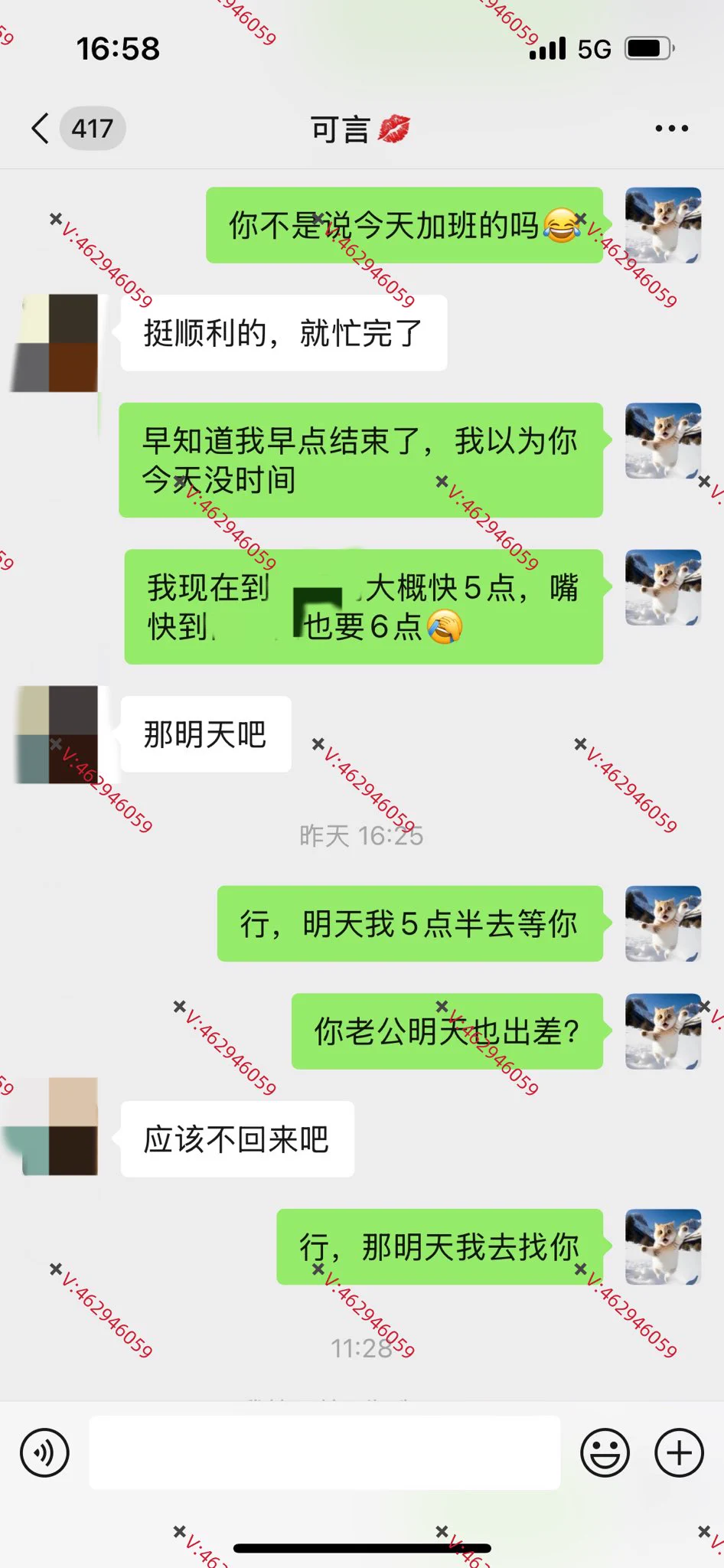Tap the cat avatar beside 行，那明天我去找你
724x1568 pixels.
[663, 1246]
